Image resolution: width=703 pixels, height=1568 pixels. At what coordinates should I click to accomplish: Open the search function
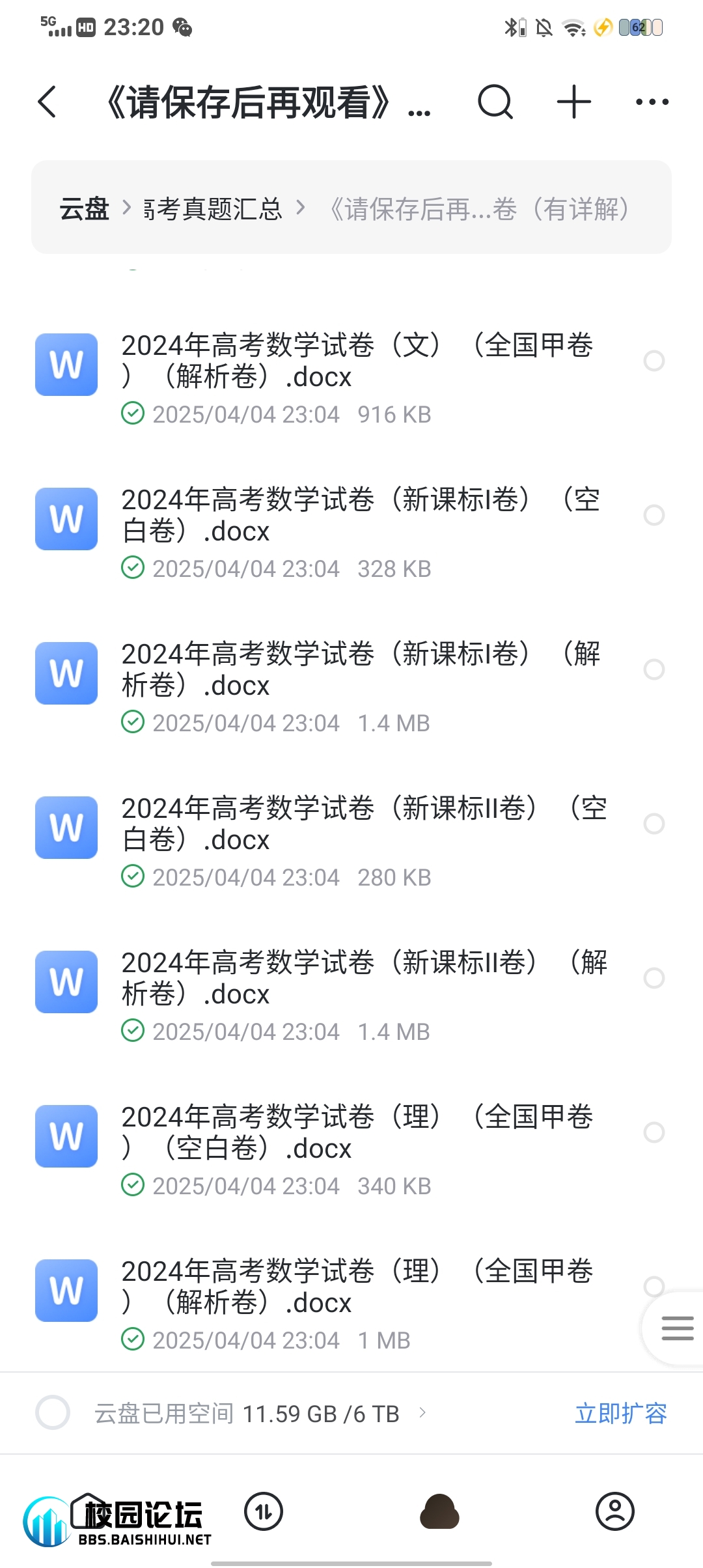point(495,102)
